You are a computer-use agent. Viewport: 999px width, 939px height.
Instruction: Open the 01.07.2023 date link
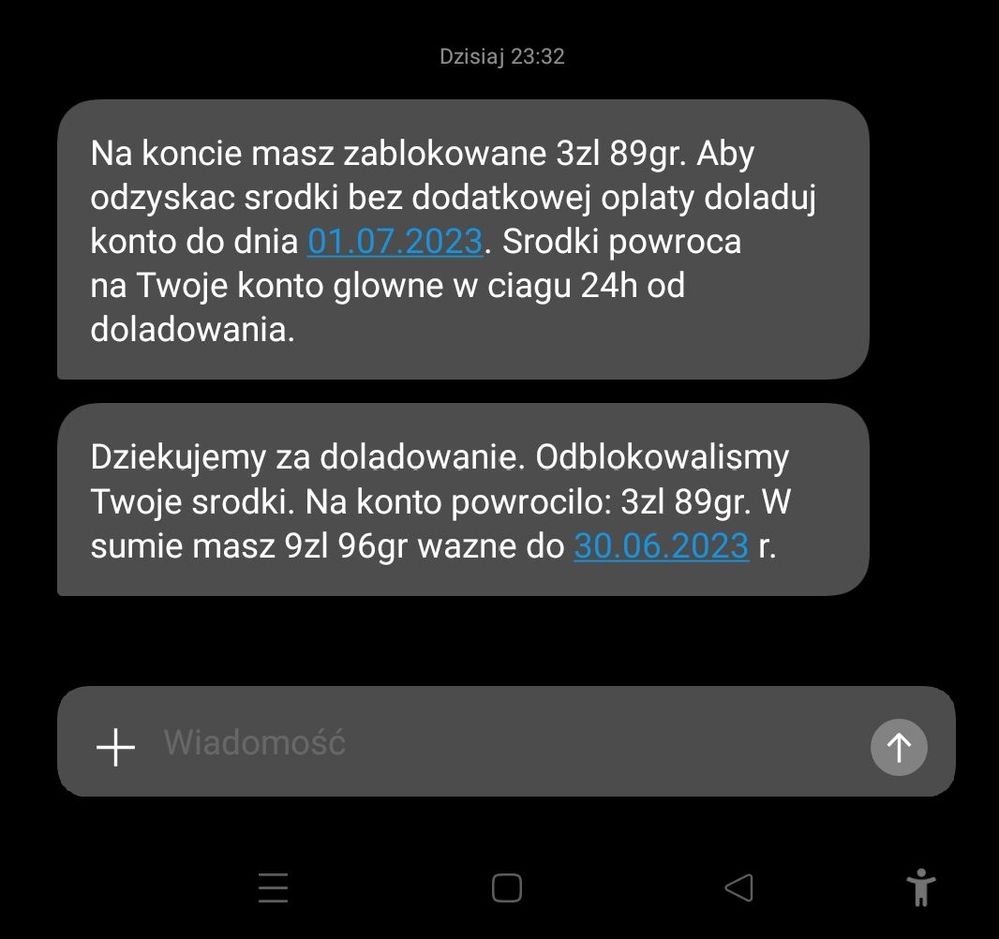point(395,242)
